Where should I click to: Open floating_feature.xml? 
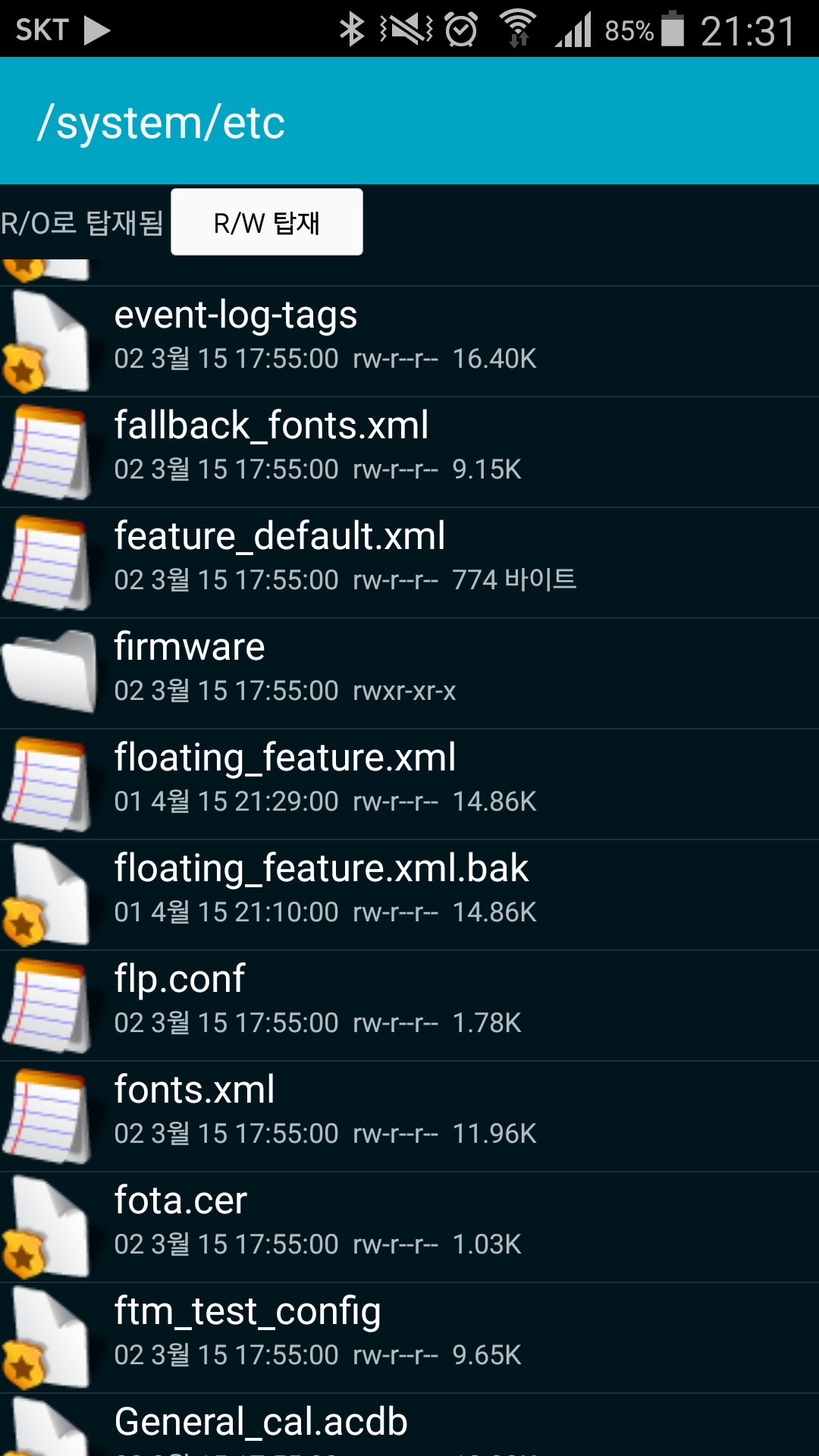[x=409, y=784]
